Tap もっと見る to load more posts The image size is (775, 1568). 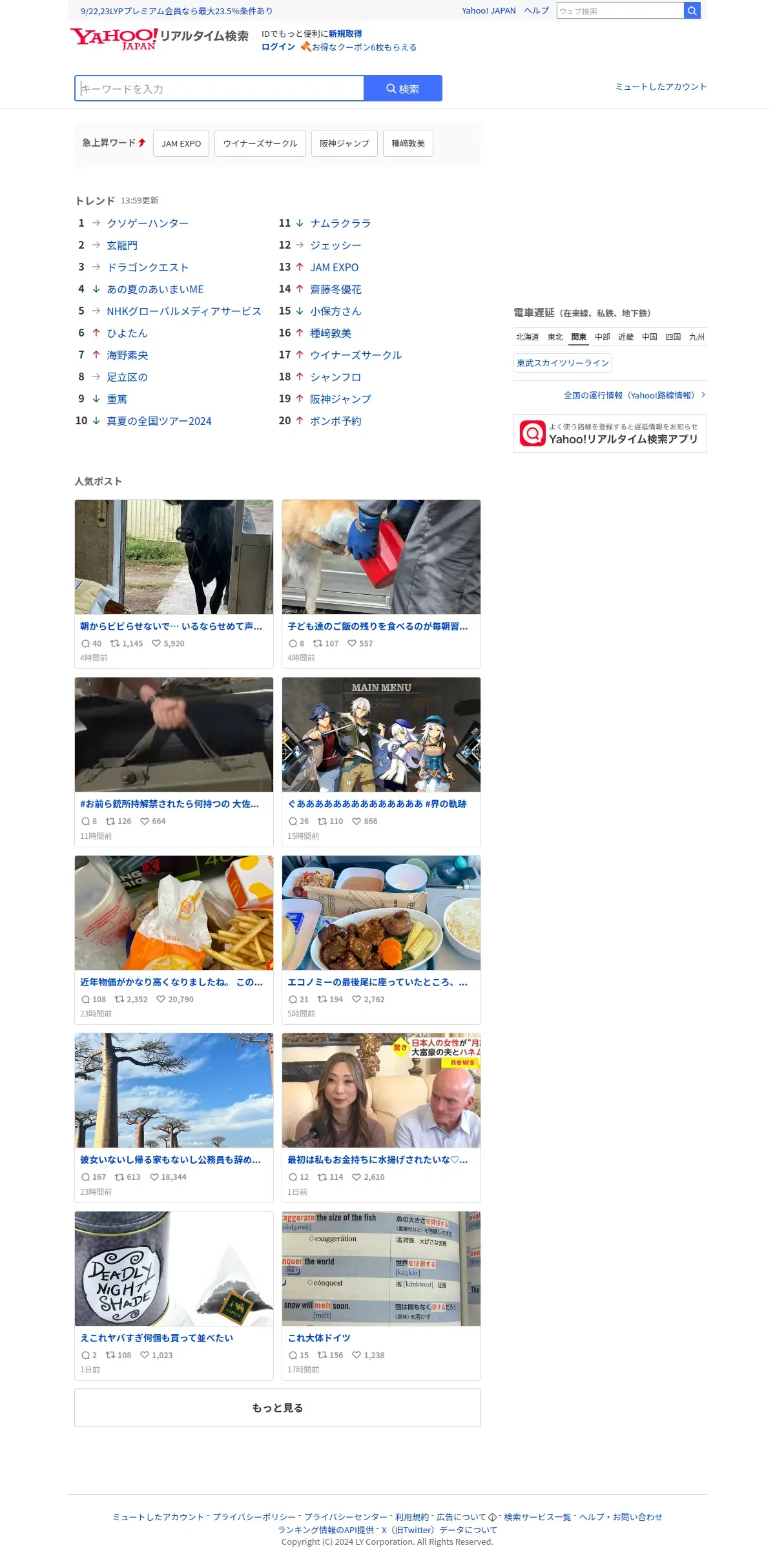[278, 1408]
